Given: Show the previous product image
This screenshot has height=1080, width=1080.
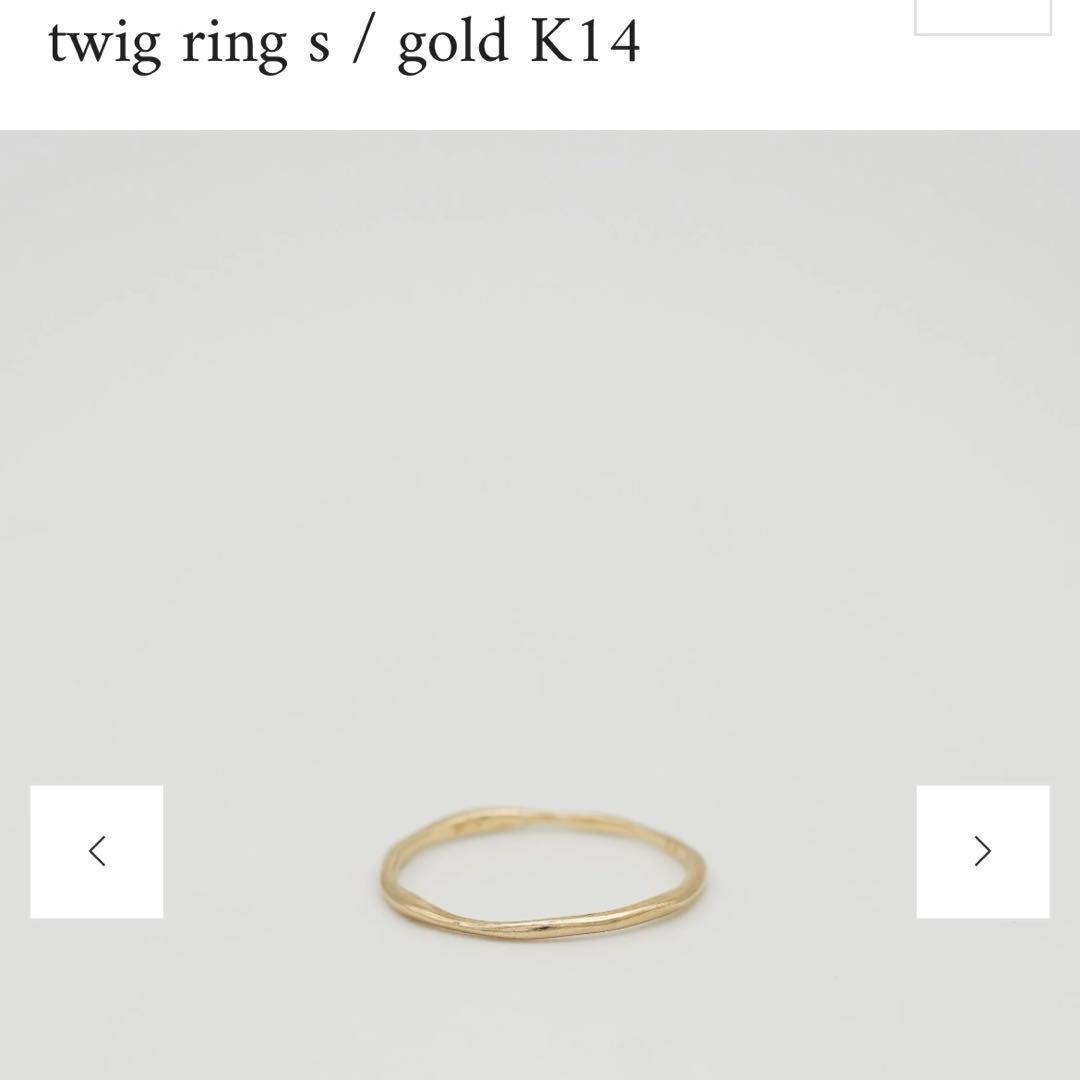Looking at the screenshot, I should tap(97, 851).
